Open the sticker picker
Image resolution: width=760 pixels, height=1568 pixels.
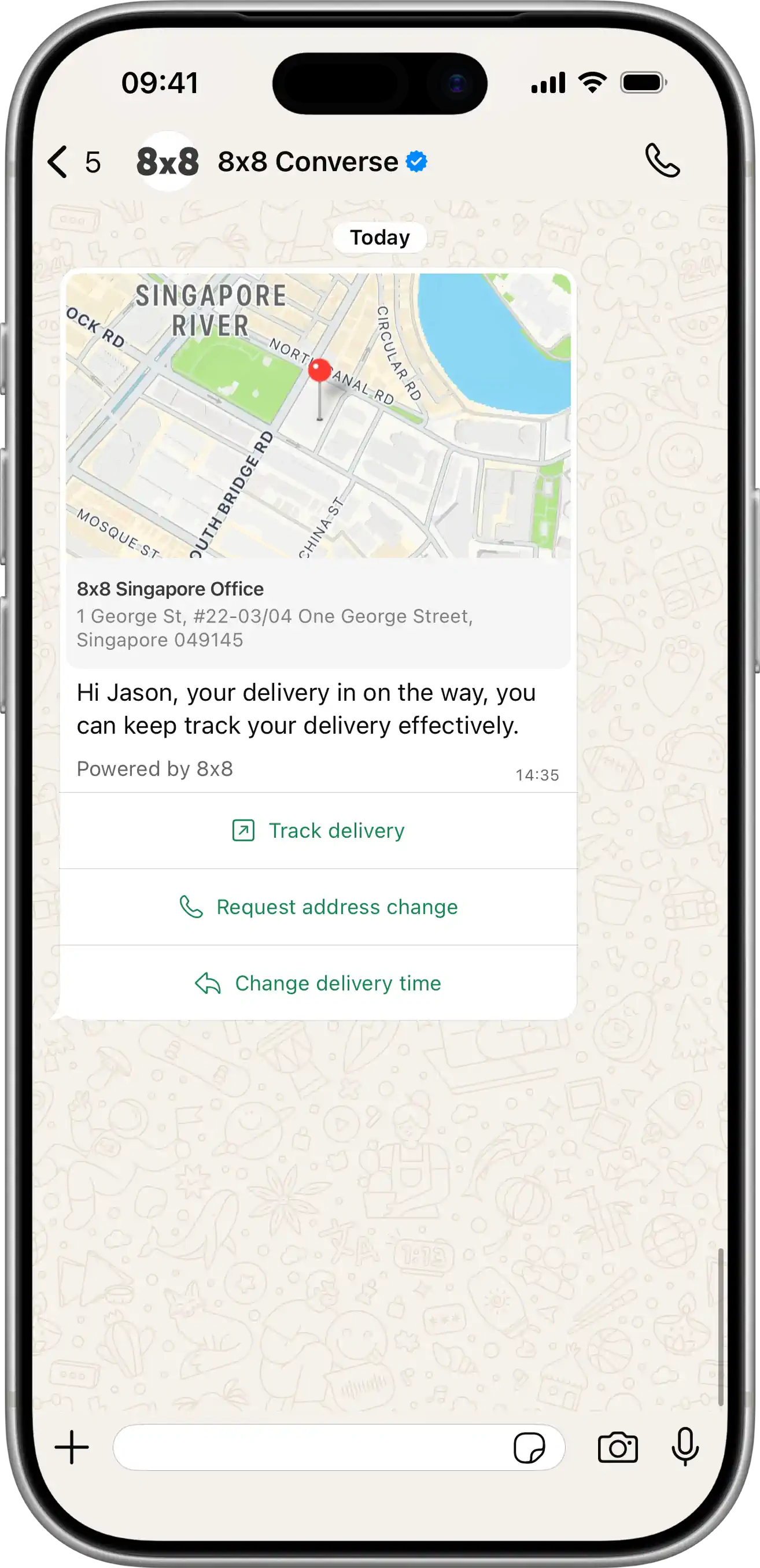point(529,1447)
